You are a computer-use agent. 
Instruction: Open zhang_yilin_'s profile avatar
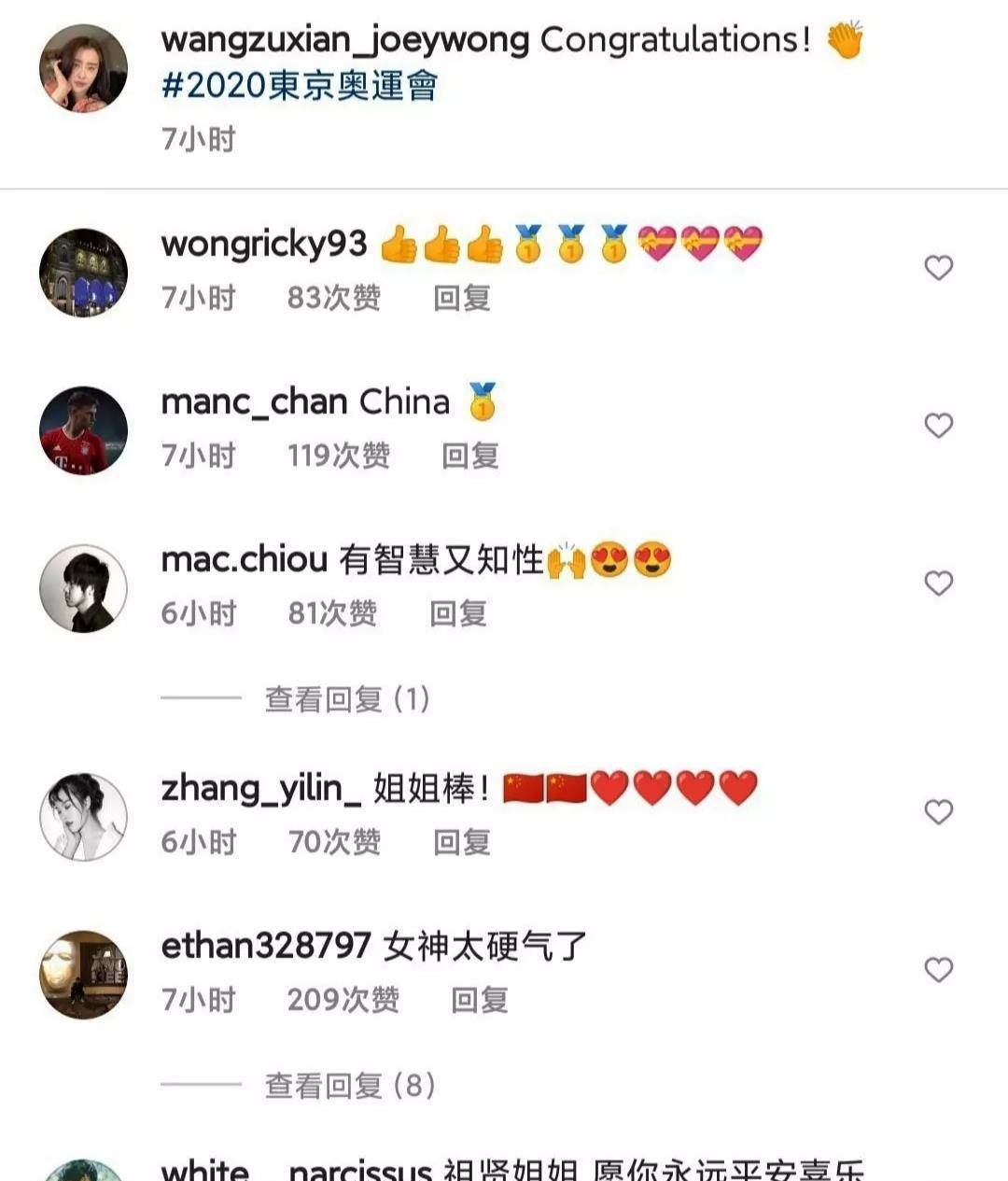click(x=83, y=817)
